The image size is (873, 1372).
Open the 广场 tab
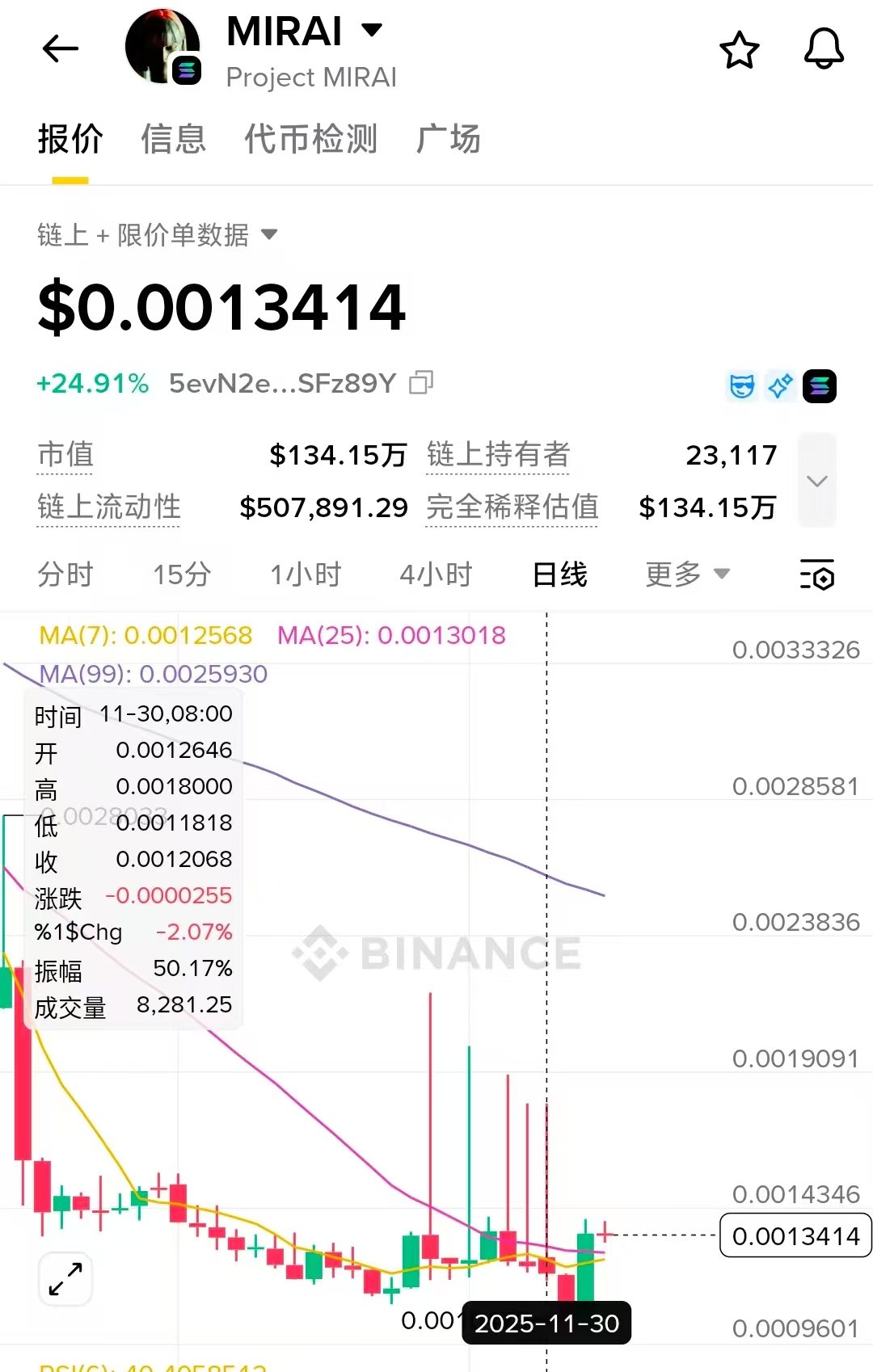[449, 139]
